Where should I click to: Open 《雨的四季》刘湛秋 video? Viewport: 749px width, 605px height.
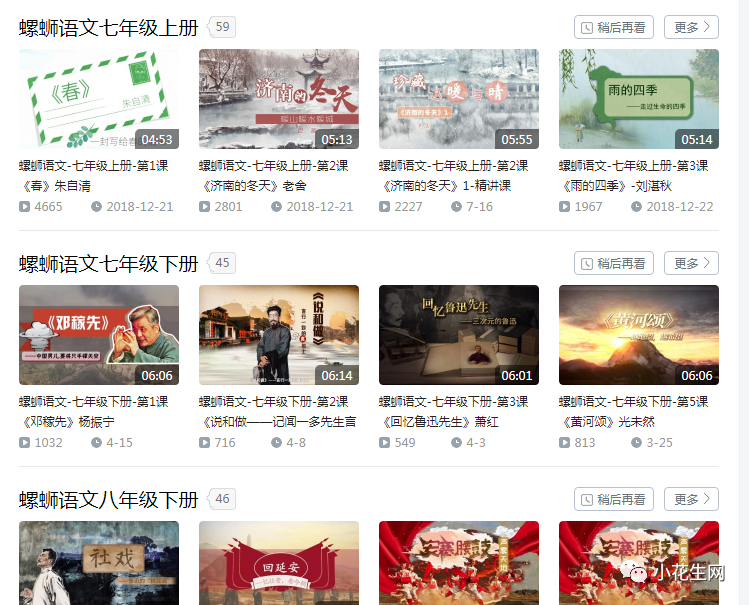coord(639,99)
